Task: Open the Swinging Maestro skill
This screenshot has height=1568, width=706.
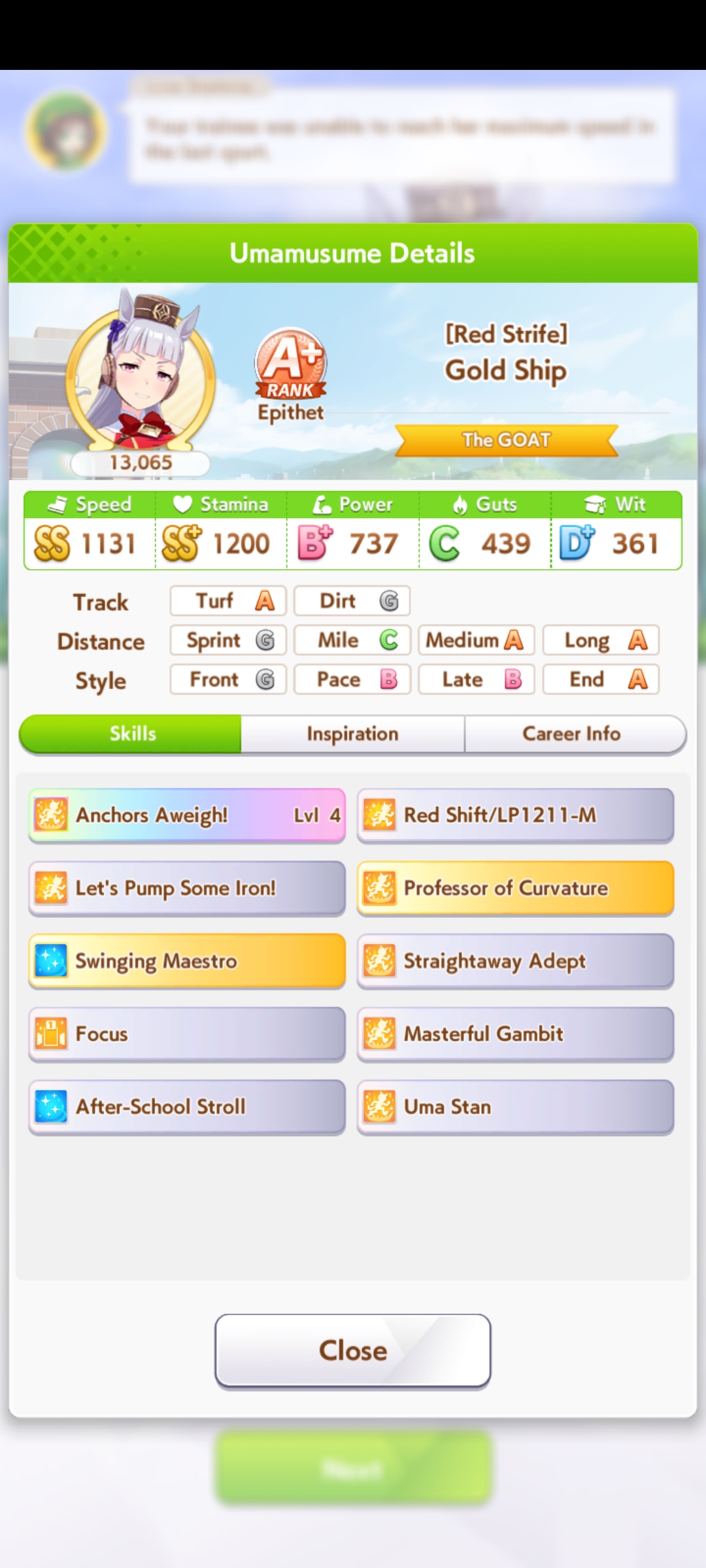Action: coord(187,961)
